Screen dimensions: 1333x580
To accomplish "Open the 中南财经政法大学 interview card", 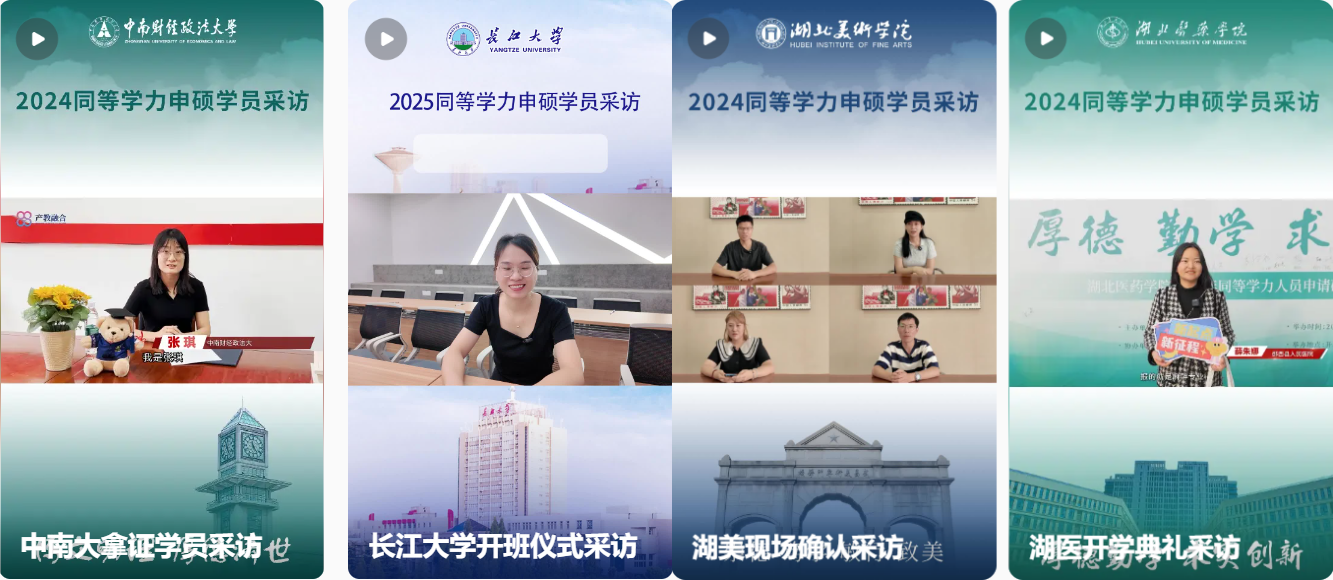I will [x=162, y=290].
